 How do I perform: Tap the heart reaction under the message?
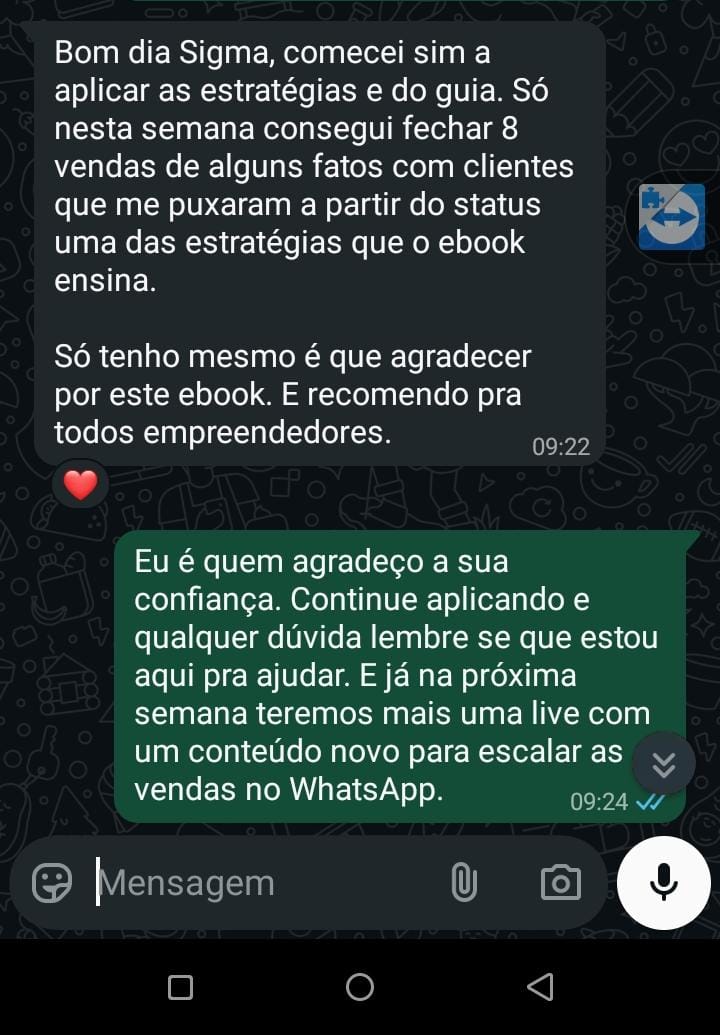point(79,483)
